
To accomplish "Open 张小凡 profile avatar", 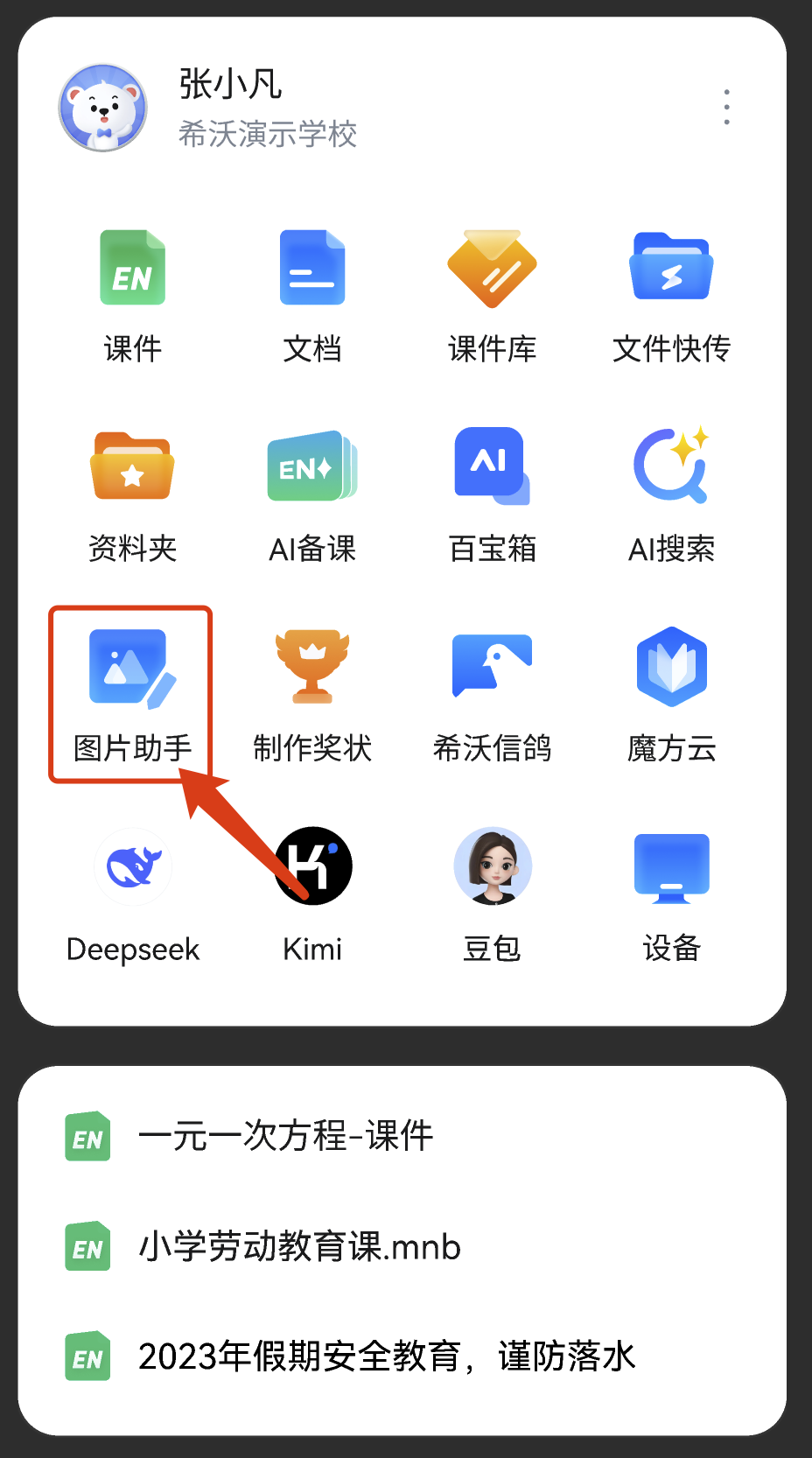I will [x=103, y=108].
